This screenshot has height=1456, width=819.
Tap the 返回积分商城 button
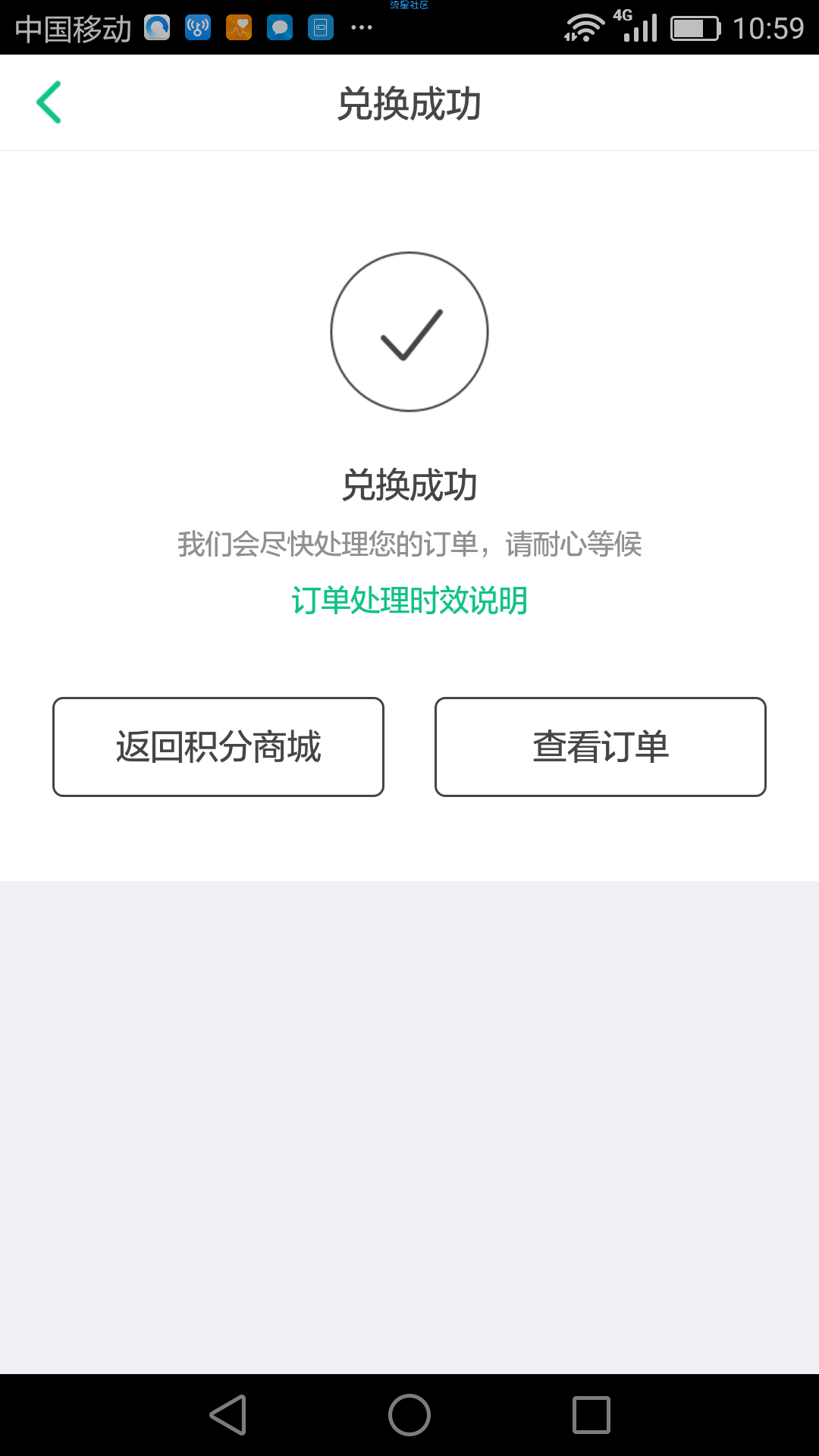218,747
